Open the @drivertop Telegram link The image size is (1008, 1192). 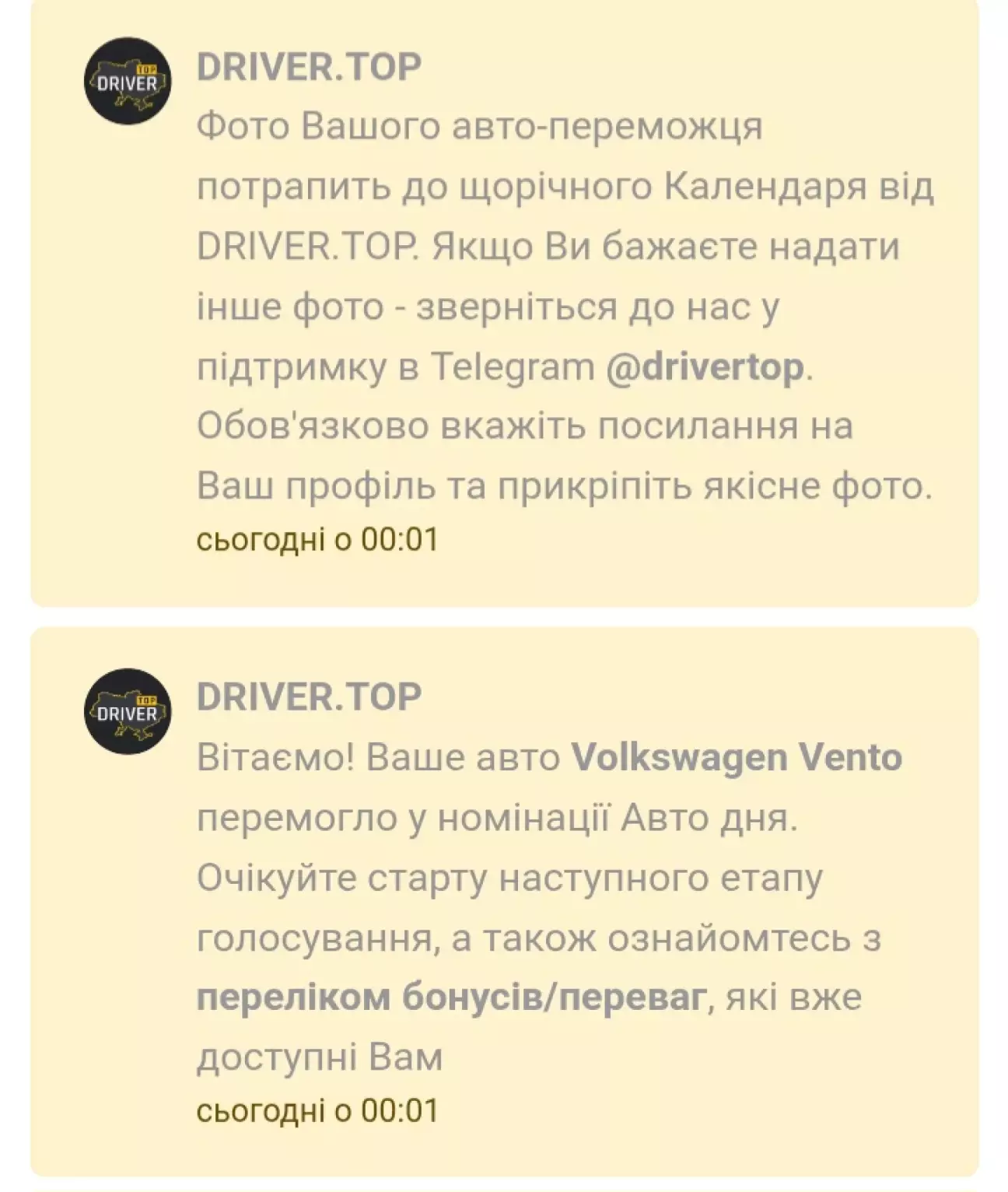click(x=704, y=366)
